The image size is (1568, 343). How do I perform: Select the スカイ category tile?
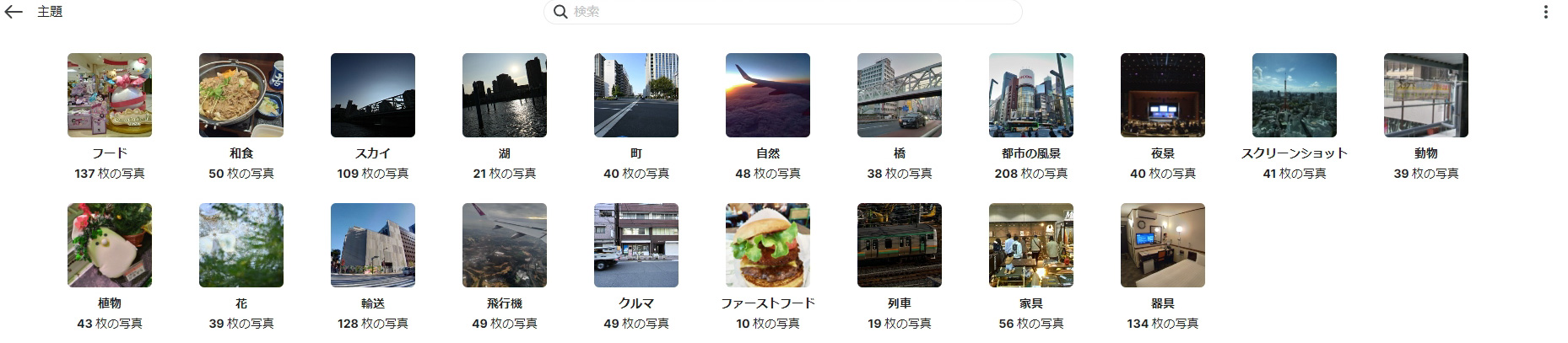(373, 95)
